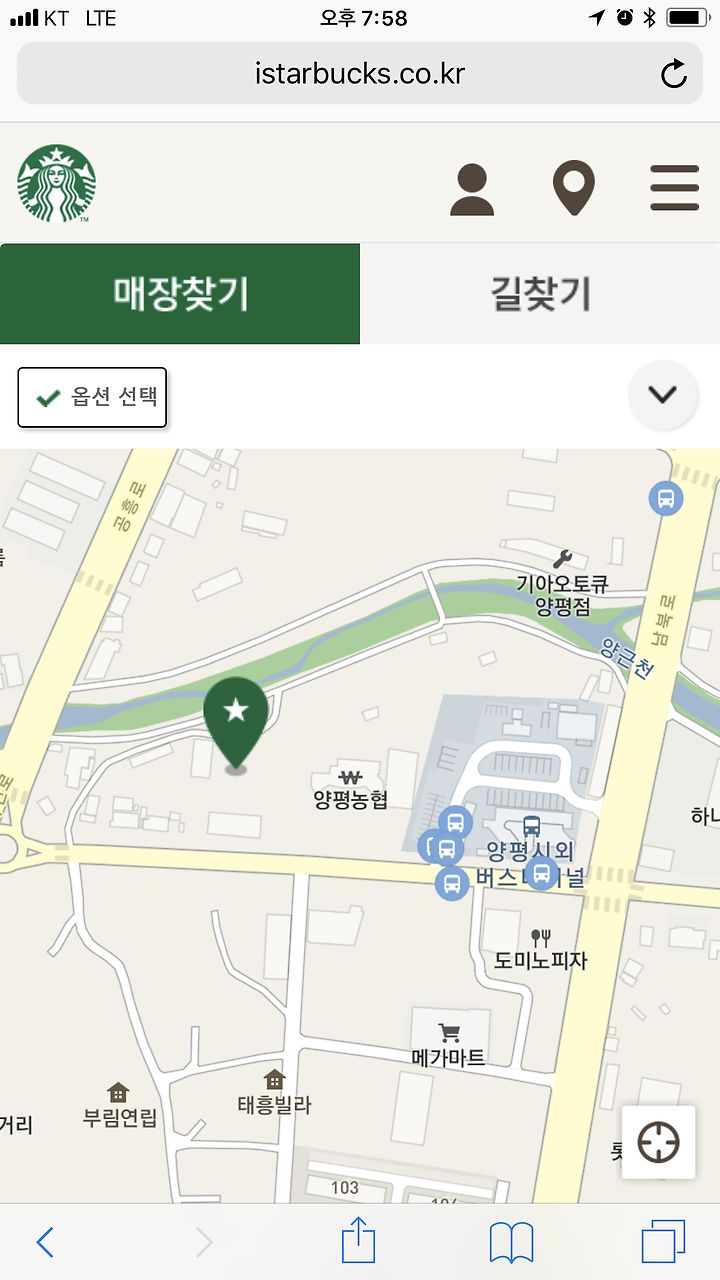This screenshot has height=1280, width=720.
Task: Open the user account icon
Action: [472, 190]
